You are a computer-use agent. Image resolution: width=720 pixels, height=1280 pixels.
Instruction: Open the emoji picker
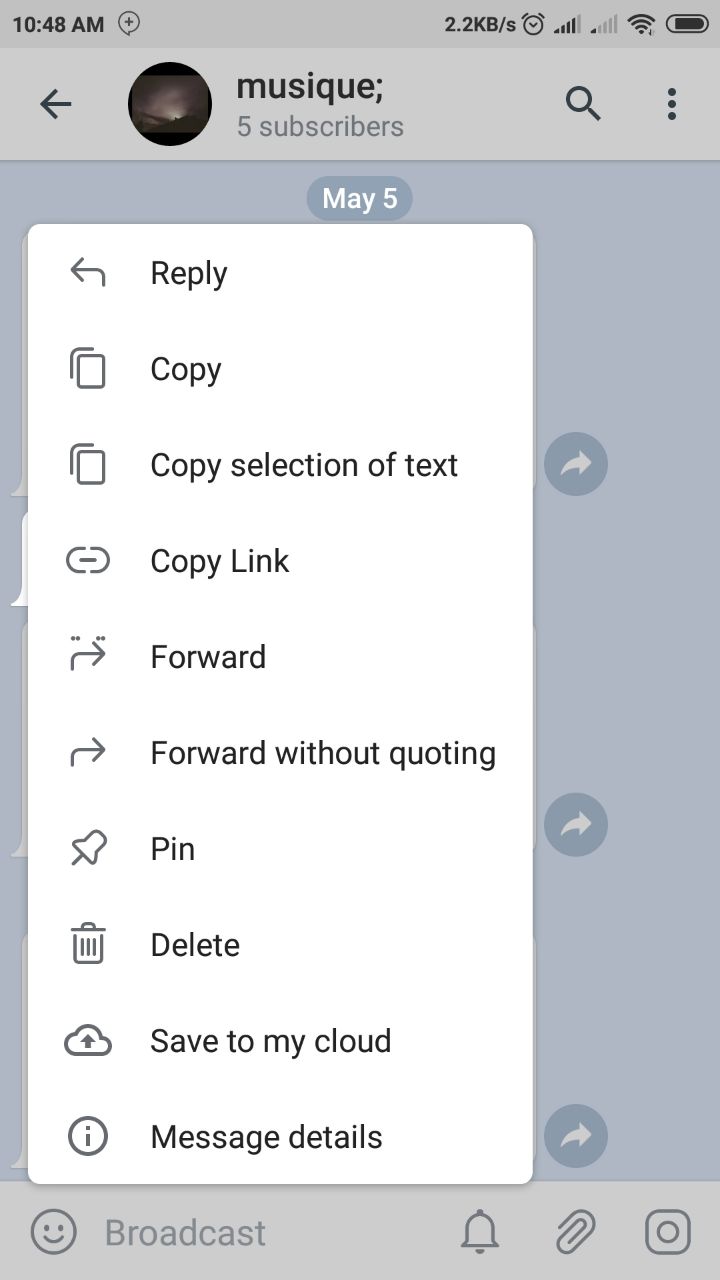tap(53, 1232)
